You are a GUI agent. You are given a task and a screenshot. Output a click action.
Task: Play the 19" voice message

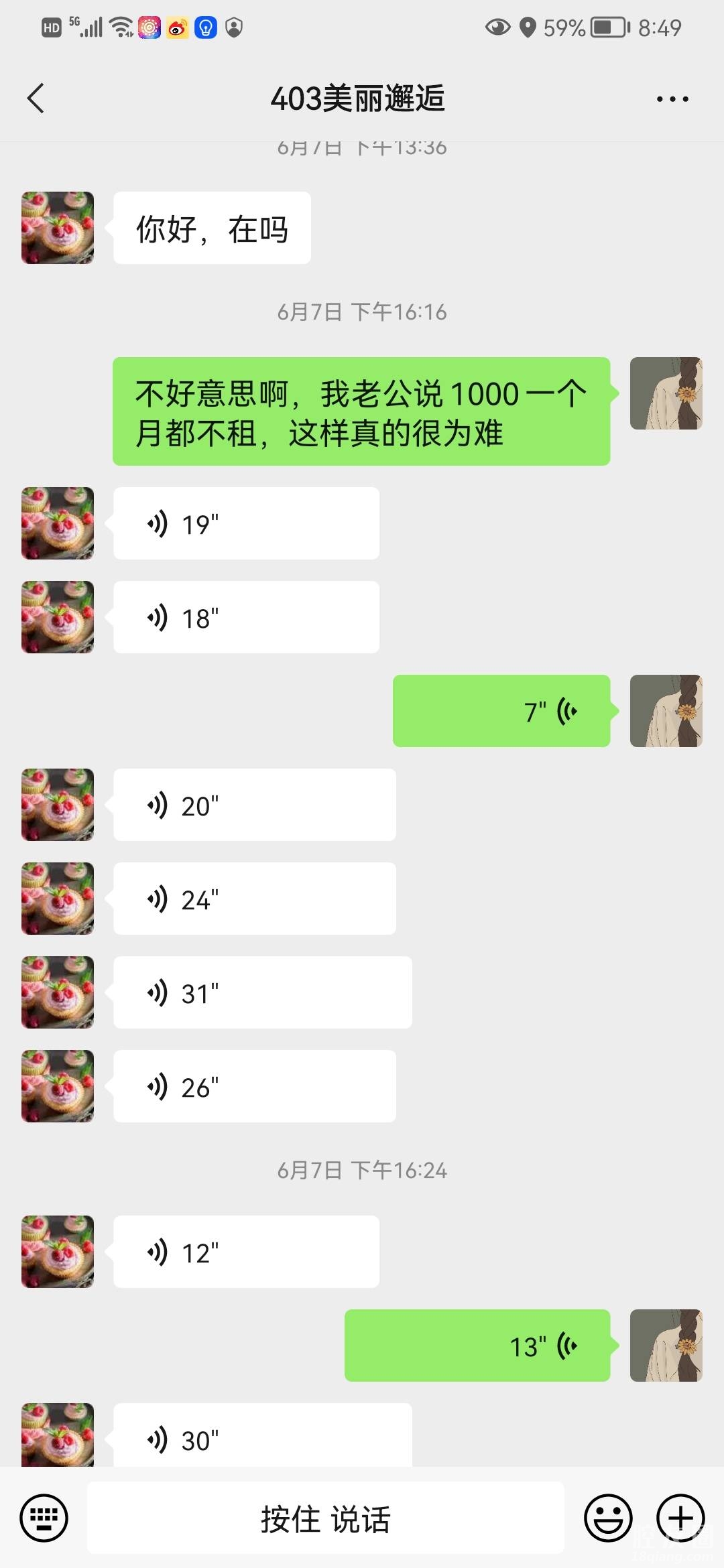[246, 523]
